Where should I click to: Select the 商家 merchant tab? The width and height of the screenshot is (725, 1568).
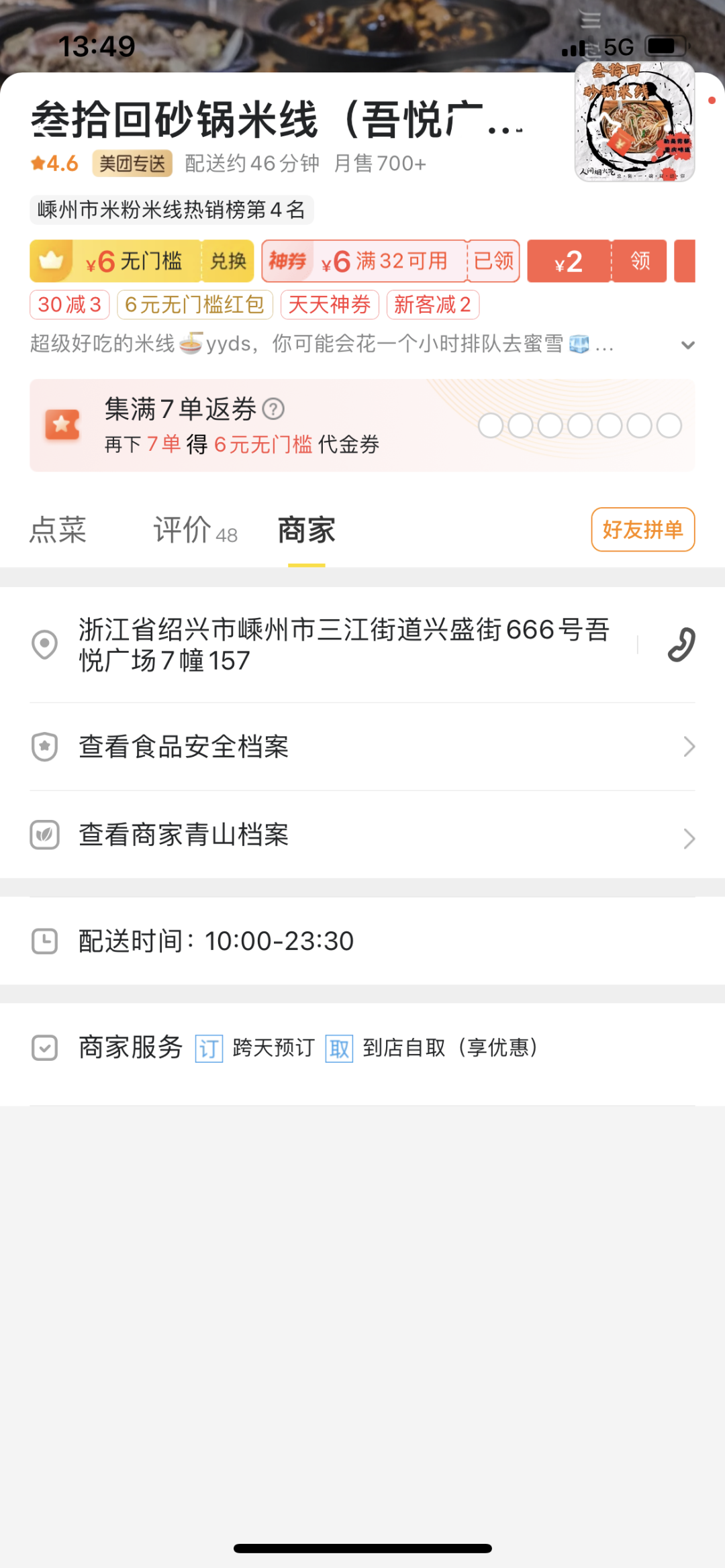pyautogui.click(x=307, y=530)
